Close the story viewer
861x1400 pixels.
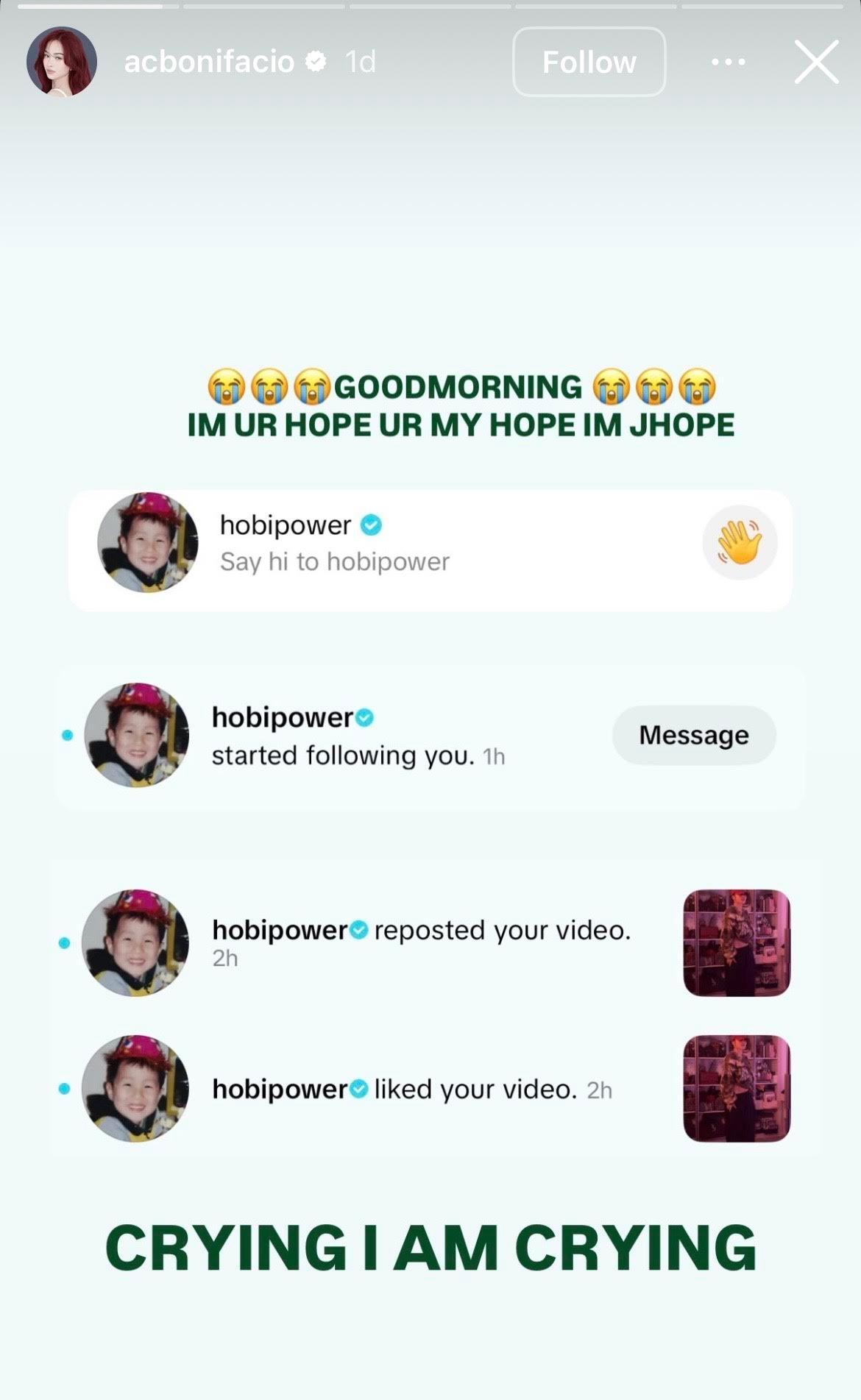pyautogui.click(x=816, y=62)
